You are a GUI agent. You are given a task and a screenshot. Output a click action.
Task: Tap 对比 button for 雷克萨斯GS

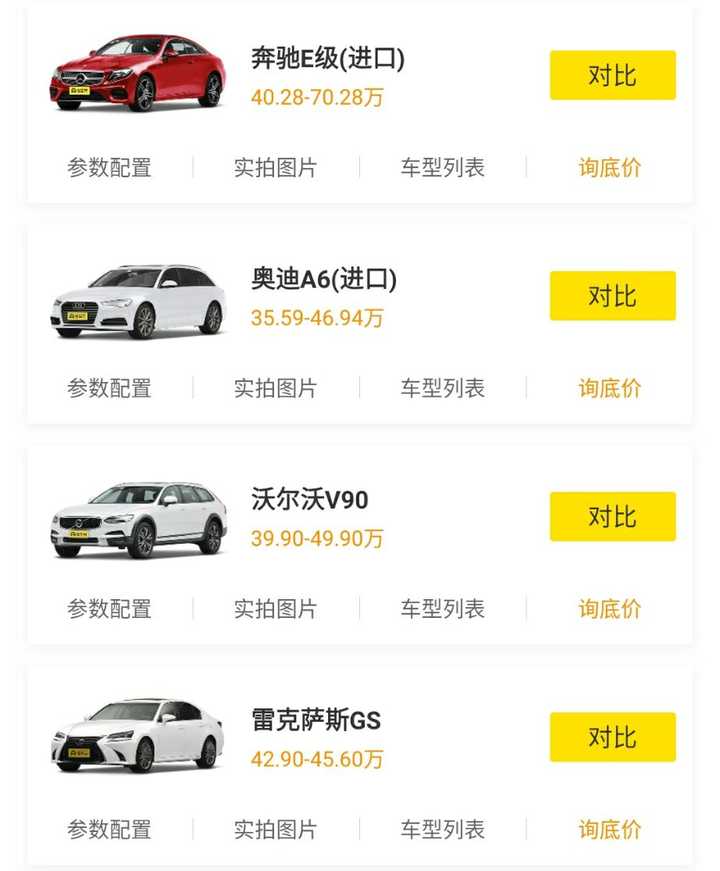613,738
